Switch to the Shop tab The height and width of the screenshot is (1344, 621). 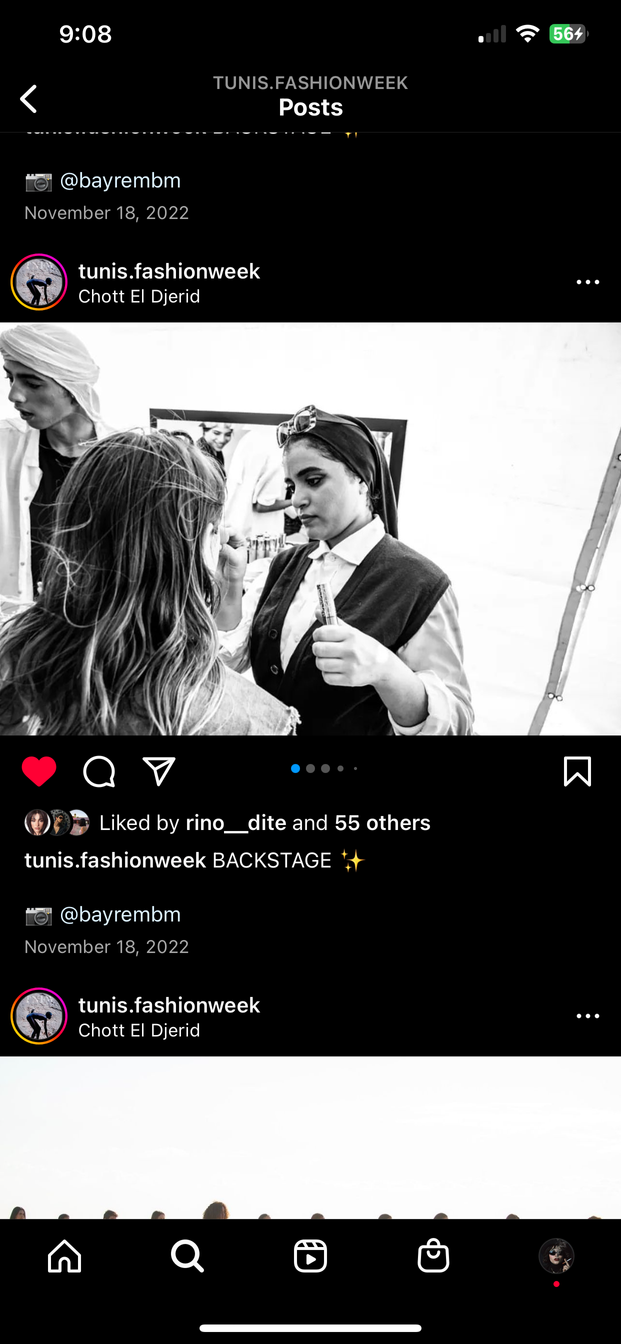(433, 1256)
